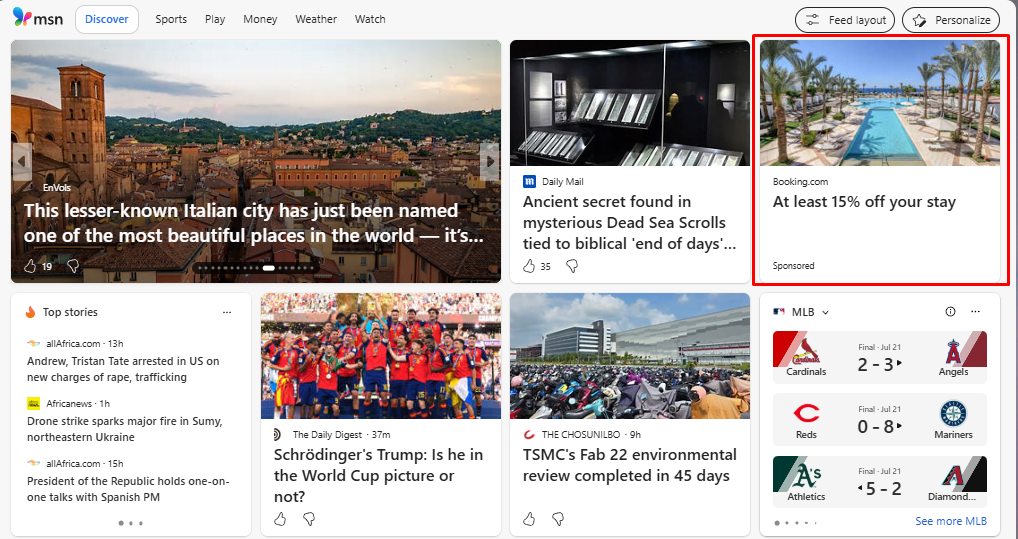Open Top stories overflow menu
1018x539 pixels.
227,312
